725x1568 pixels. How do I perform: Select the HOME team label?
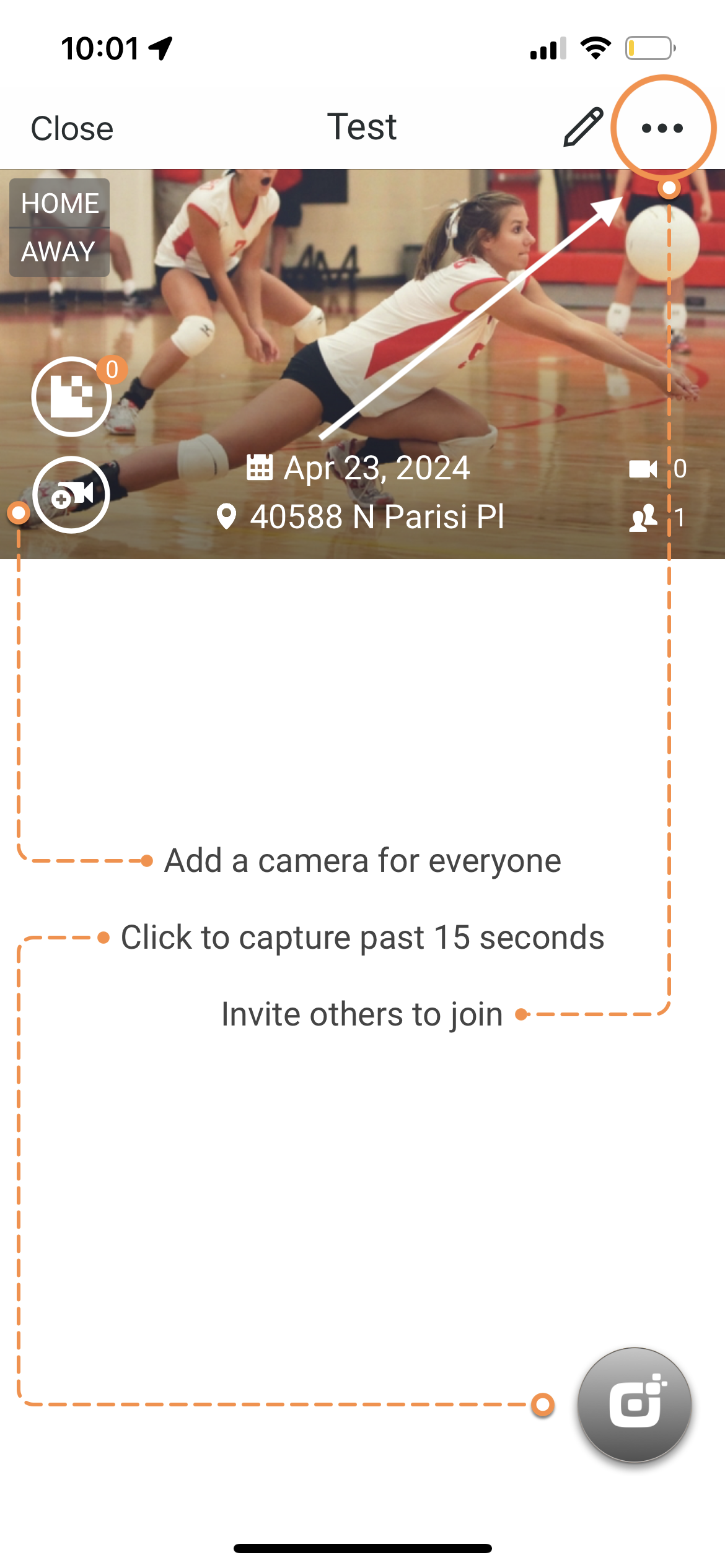pos(59,203)
